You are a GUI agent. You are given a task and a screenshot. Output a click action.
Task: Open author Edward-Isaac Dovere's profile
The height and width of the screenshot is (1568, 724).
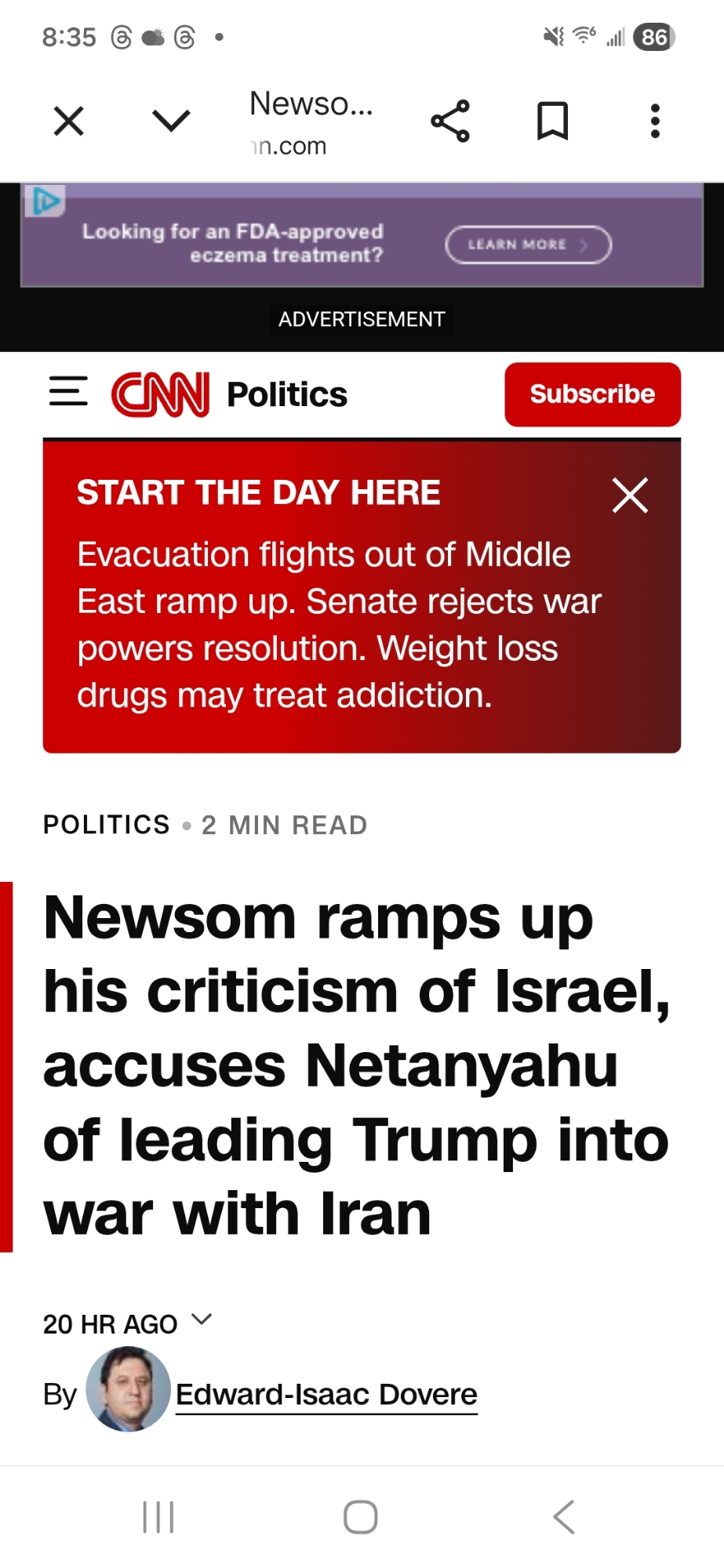coord(326,1395)
